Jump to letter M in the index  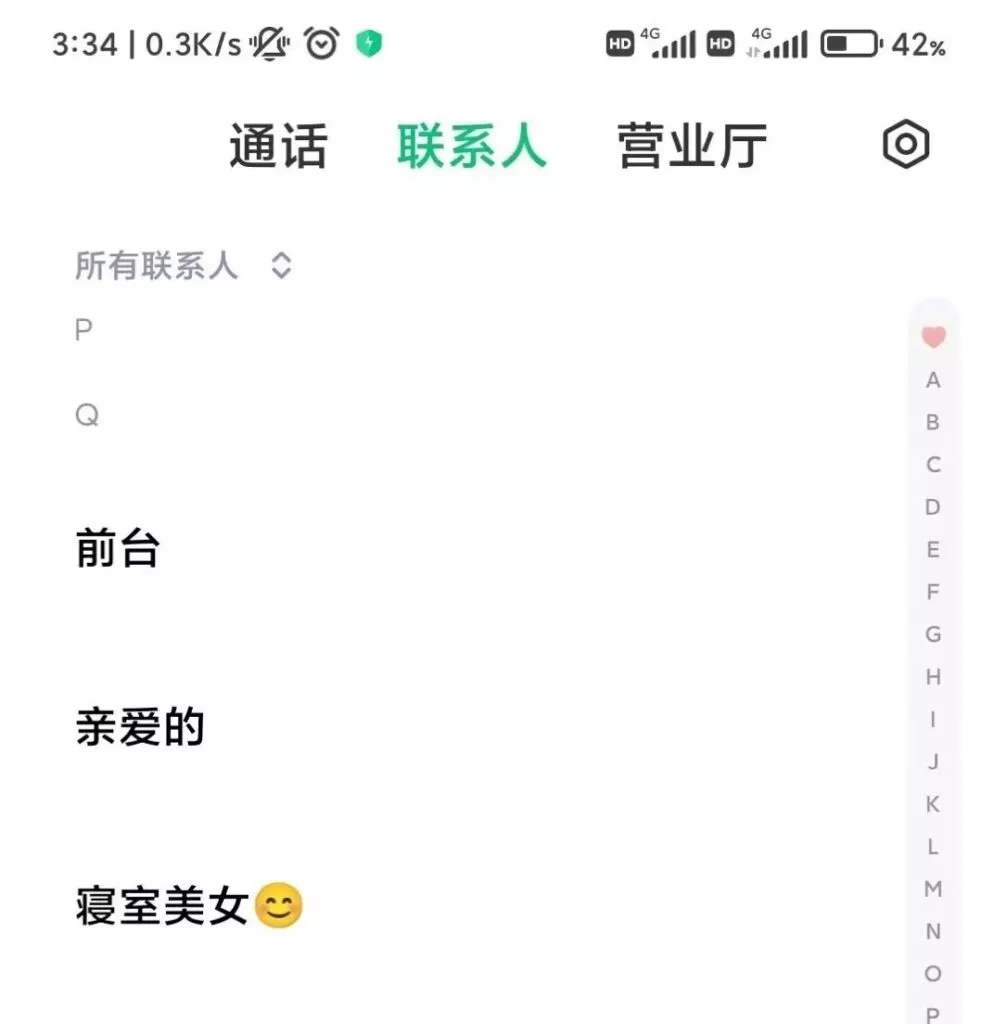coord(933,888)
